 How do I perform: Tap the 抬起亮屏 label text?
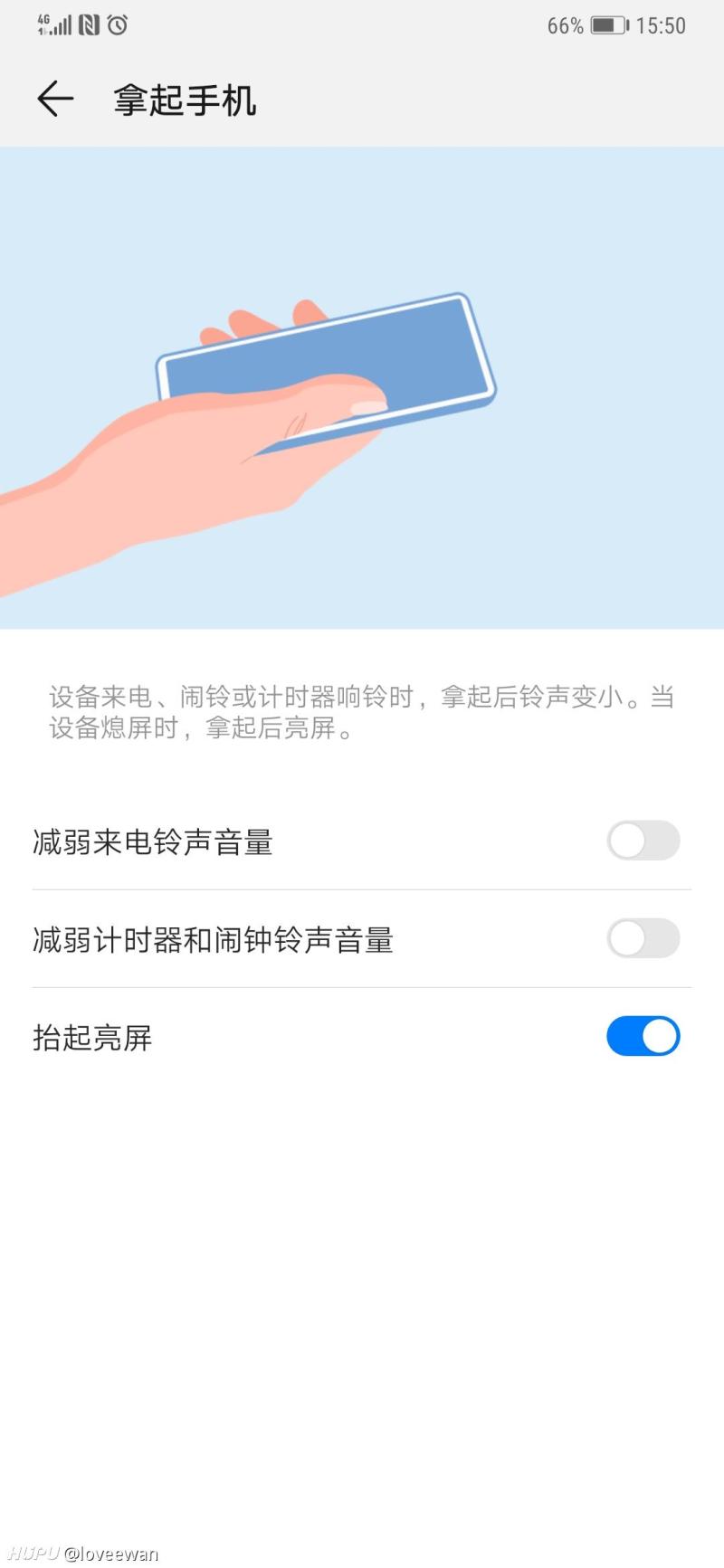90,1038
